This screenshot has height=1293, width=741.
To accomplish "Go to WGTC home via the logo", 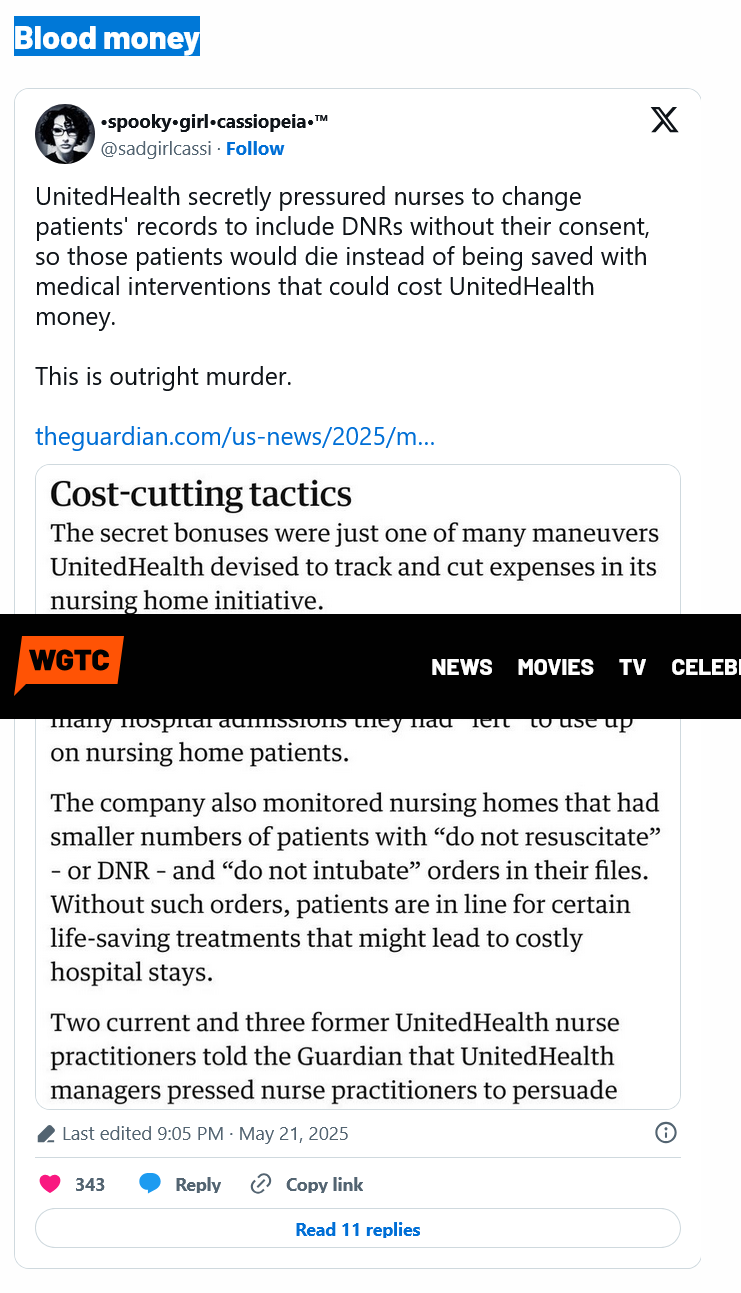I will coord(69,663).
